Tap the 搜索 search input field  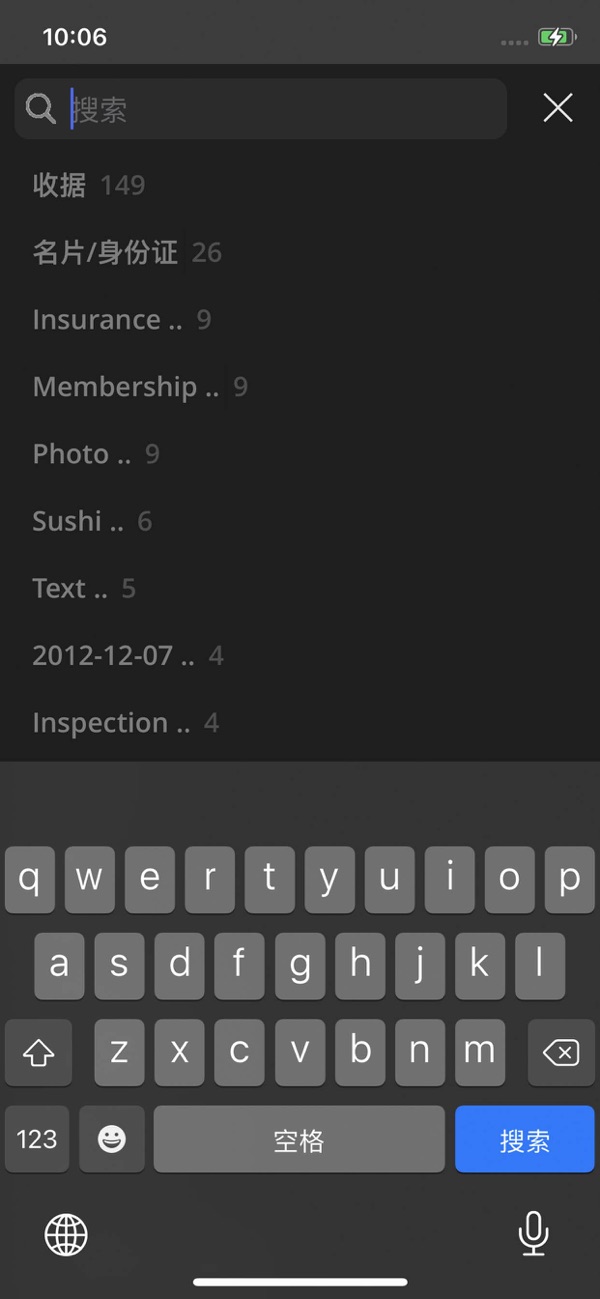261,109
